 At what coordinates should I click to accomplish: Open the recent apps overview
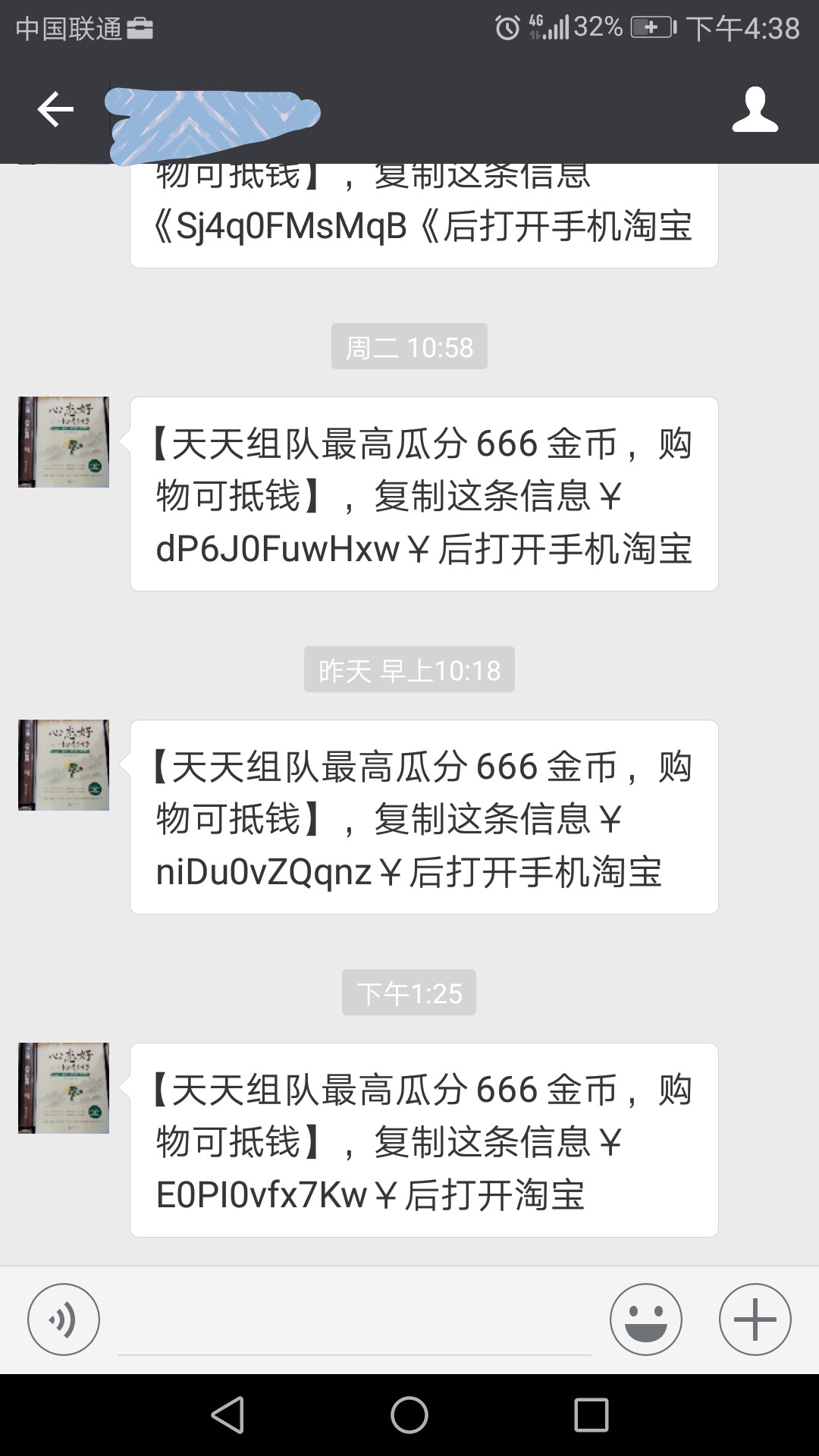(x=591, y=1415)
